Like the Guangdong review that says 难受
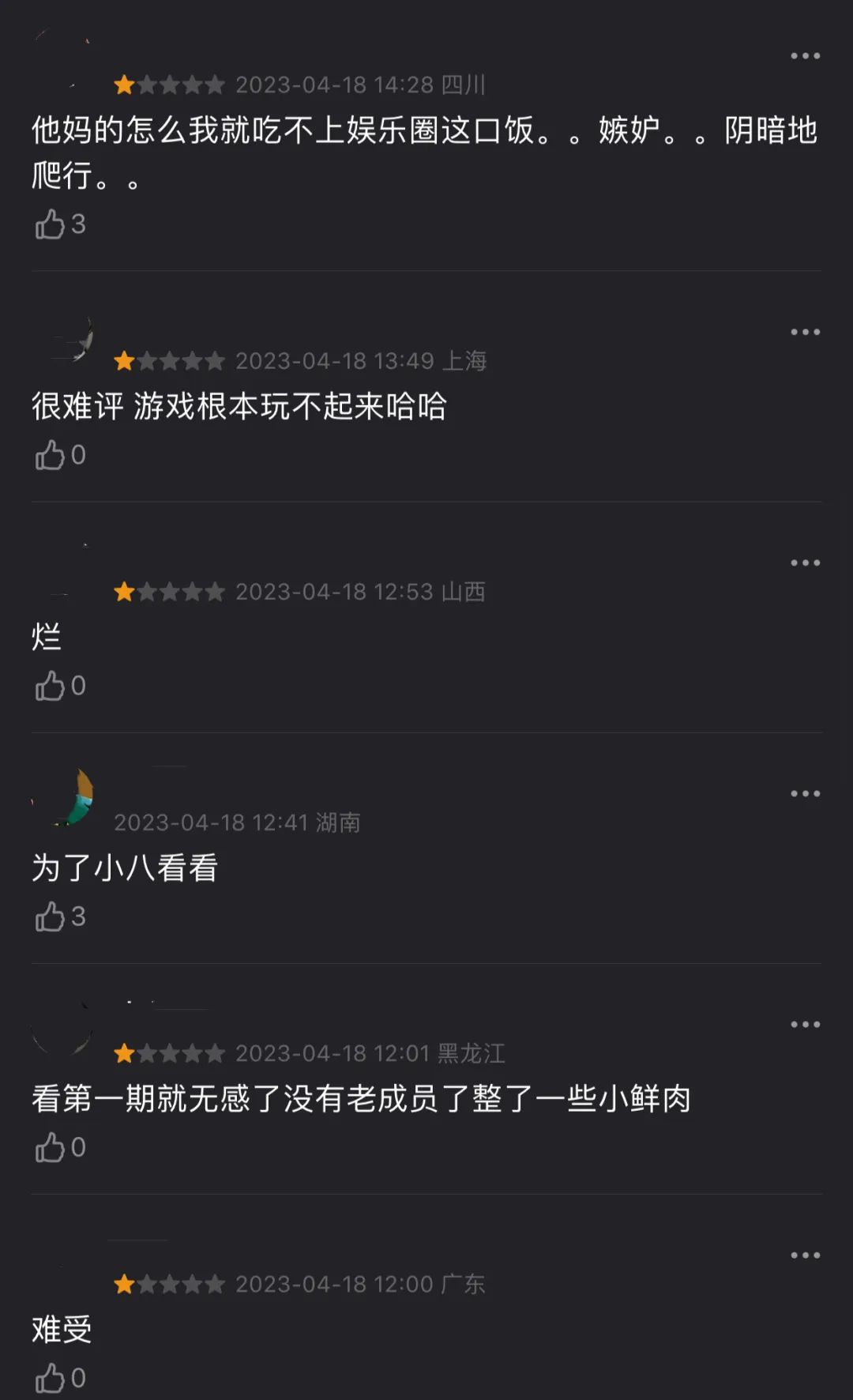Screen dimensions: 853x1400 click(x=51, y=1378)
